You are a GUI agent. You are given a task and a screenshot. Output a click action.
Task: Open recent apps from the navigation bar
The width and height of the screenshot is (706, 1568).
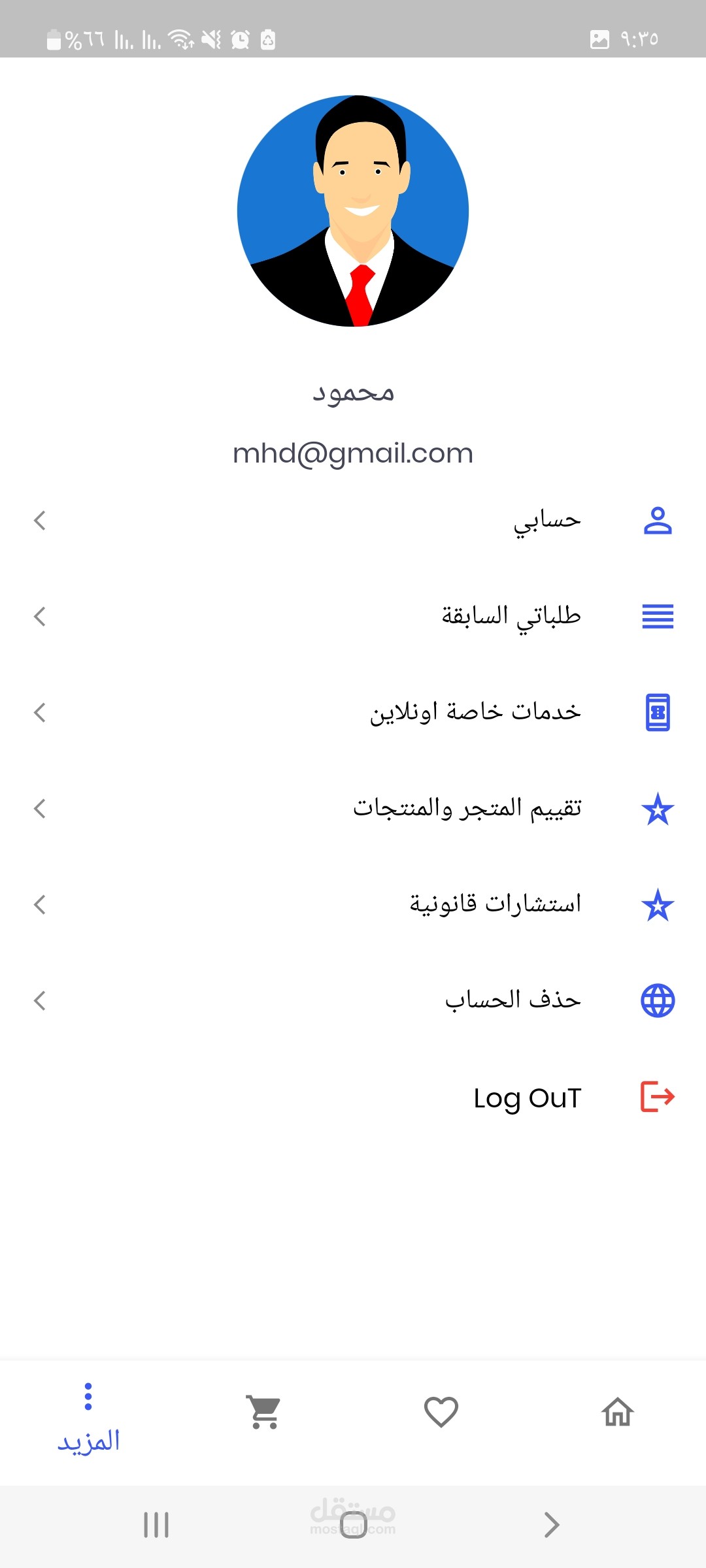click(x=156, y=1525)
